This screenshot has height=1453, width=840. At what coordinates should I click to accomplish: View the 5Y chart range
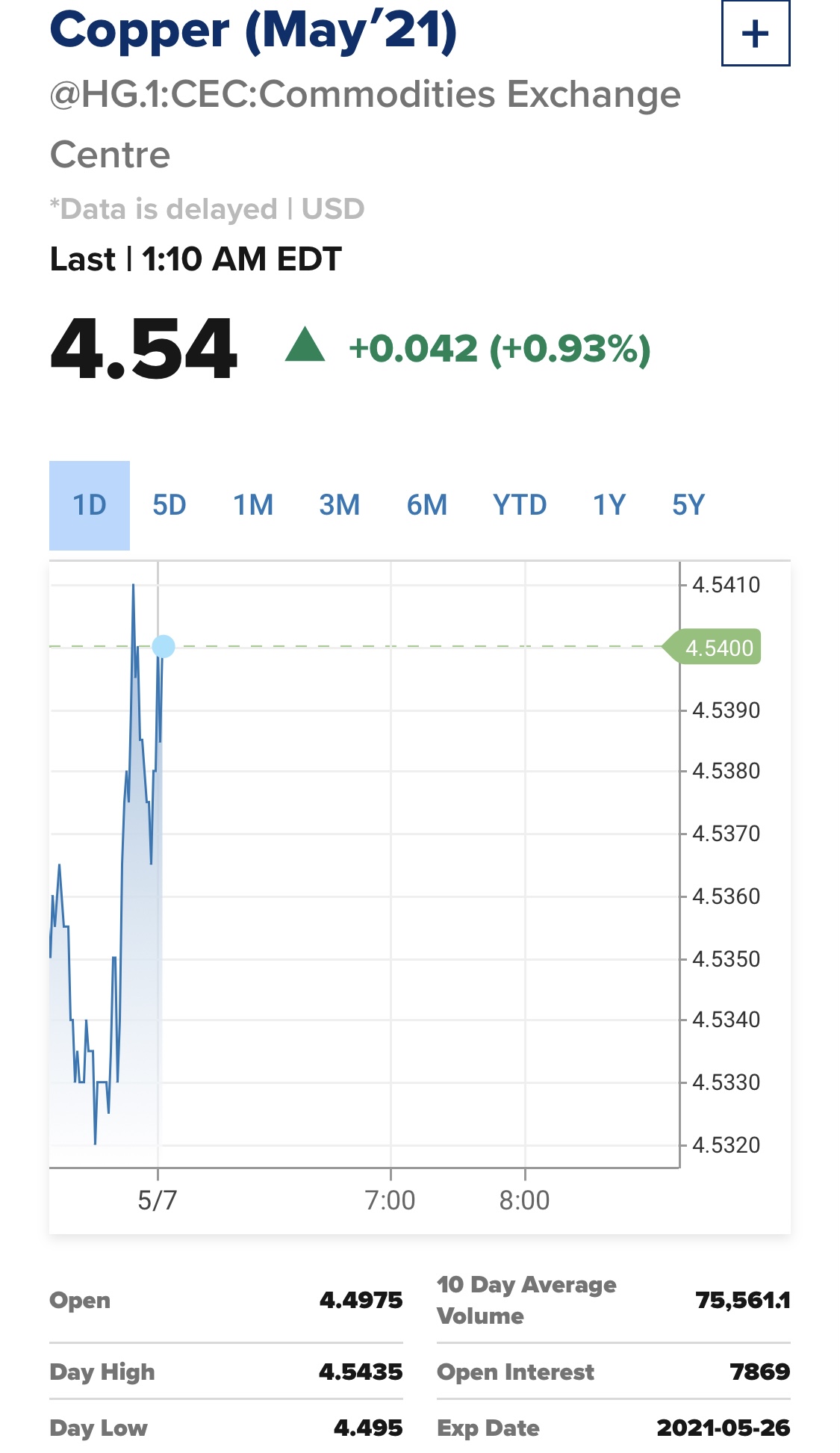688,506
